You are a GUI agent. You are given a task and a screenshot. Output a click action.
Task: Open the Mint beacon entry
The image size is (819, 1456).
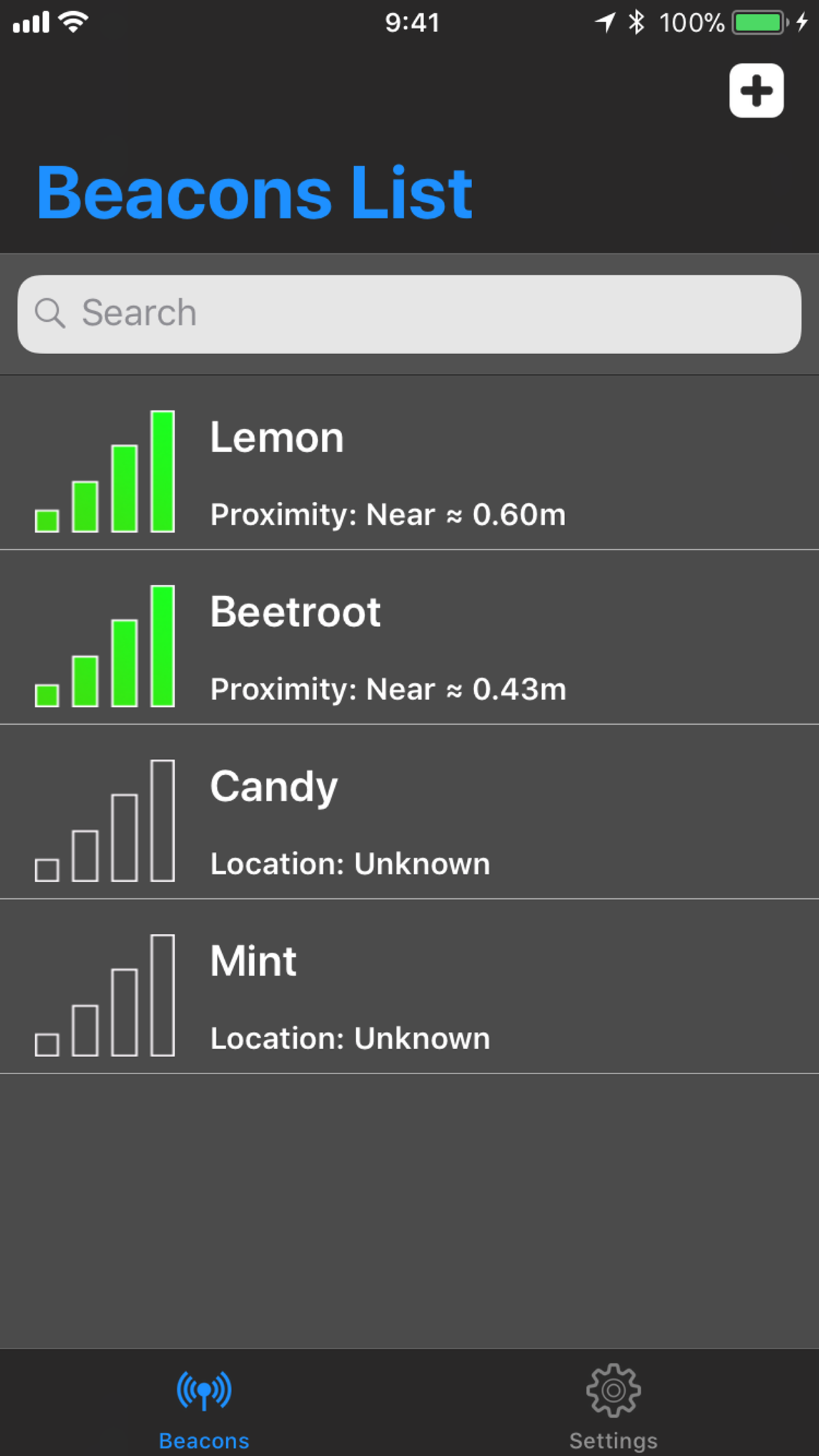(x=409, y=987)
